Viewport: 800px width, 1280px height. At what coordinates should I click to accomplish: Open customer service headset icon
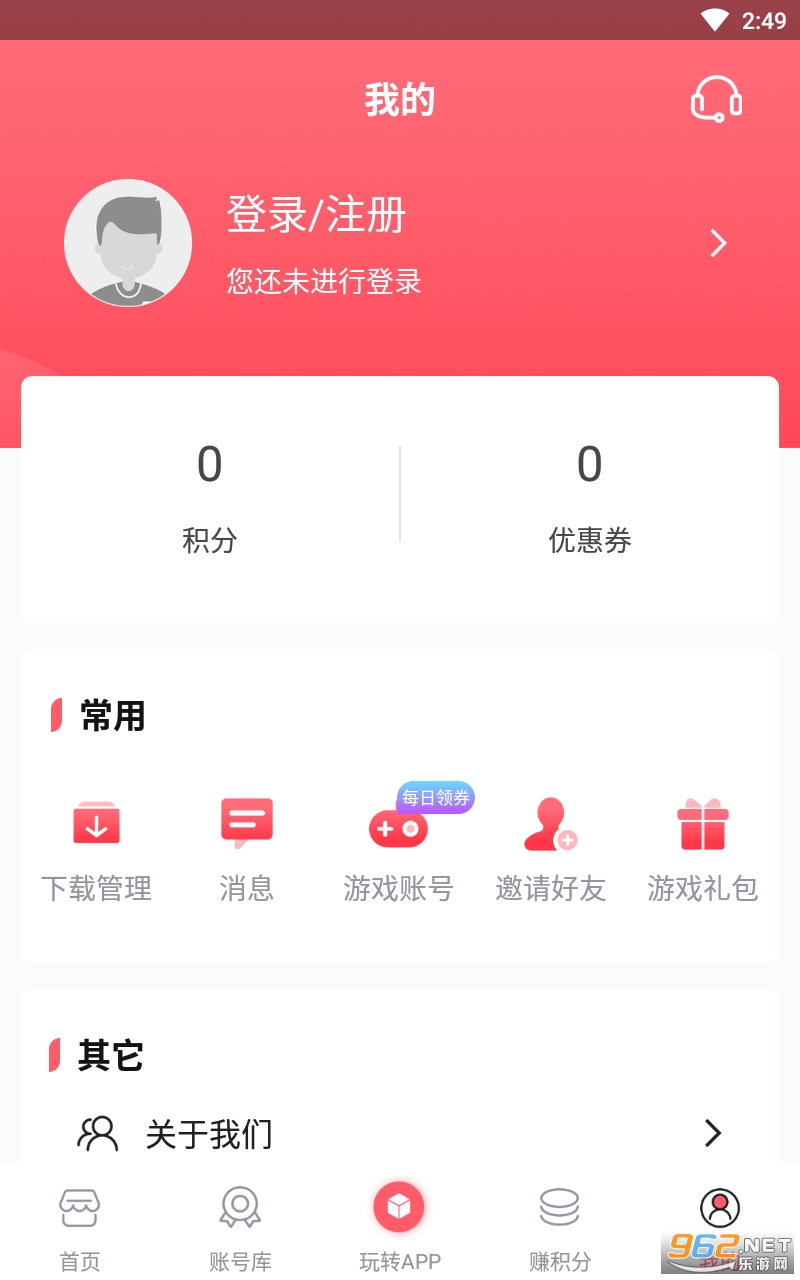716,100
